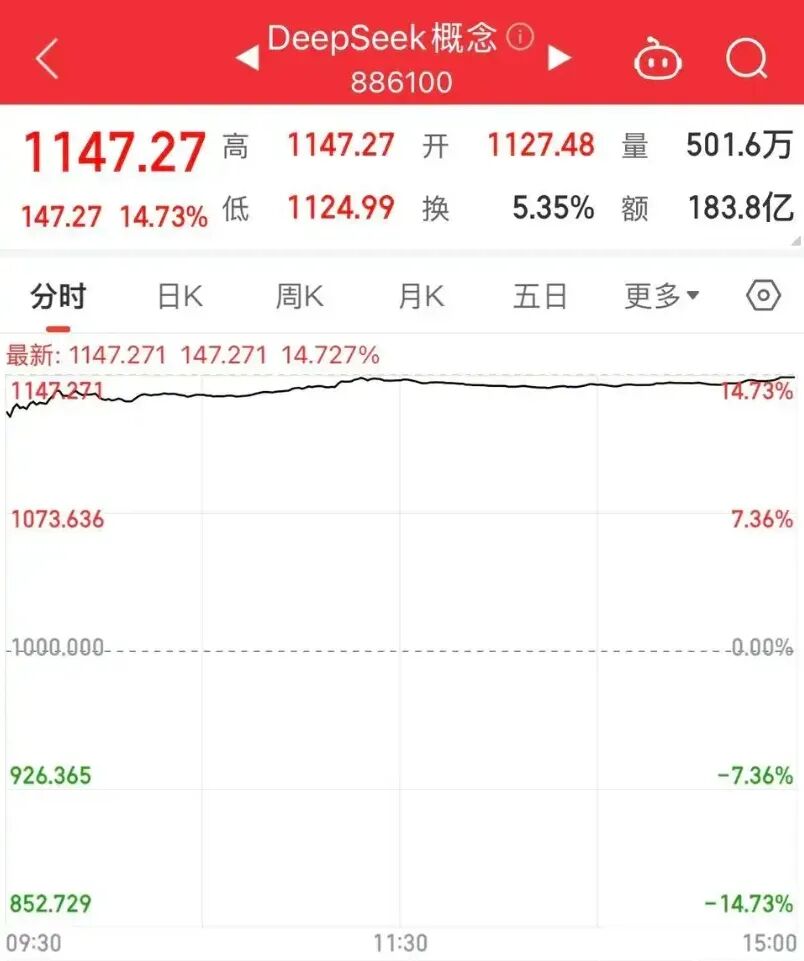
Task: Switch to the 月K tab
Action: pyautogui.click(x=421, y=297)
